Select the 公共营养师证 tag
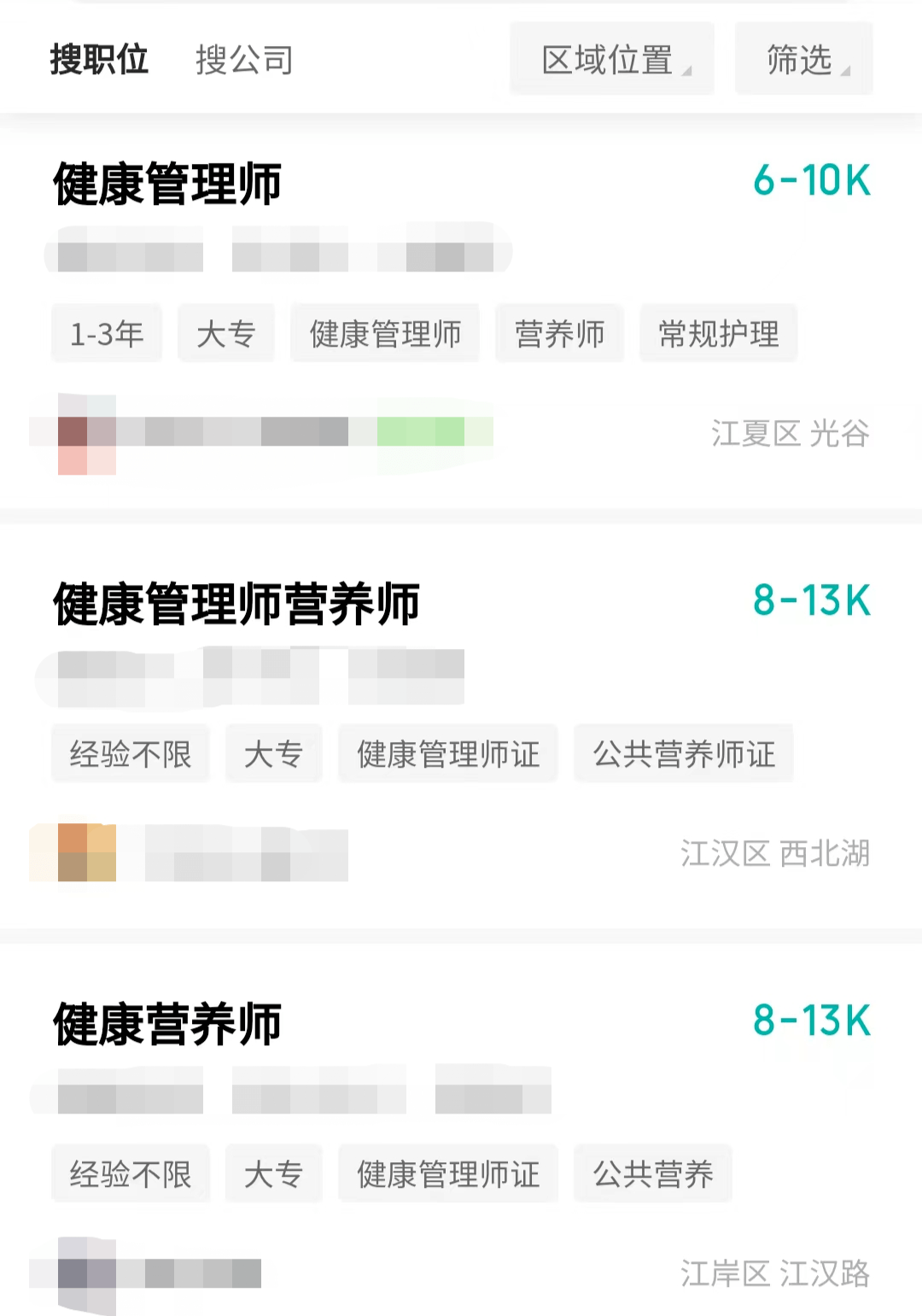Screen dimensions: 922x1316 tap(683, 753)
